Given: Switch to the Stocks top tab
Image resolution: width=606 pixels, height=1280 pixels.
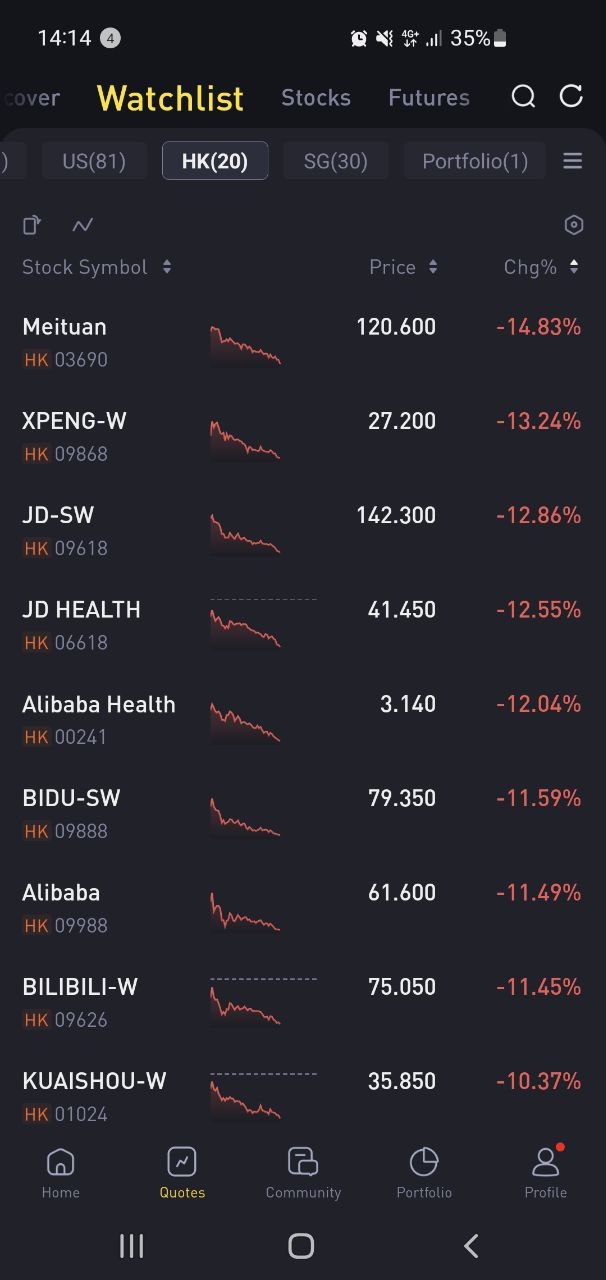Looking at the screenshot, I should click(x=316, y=97).
